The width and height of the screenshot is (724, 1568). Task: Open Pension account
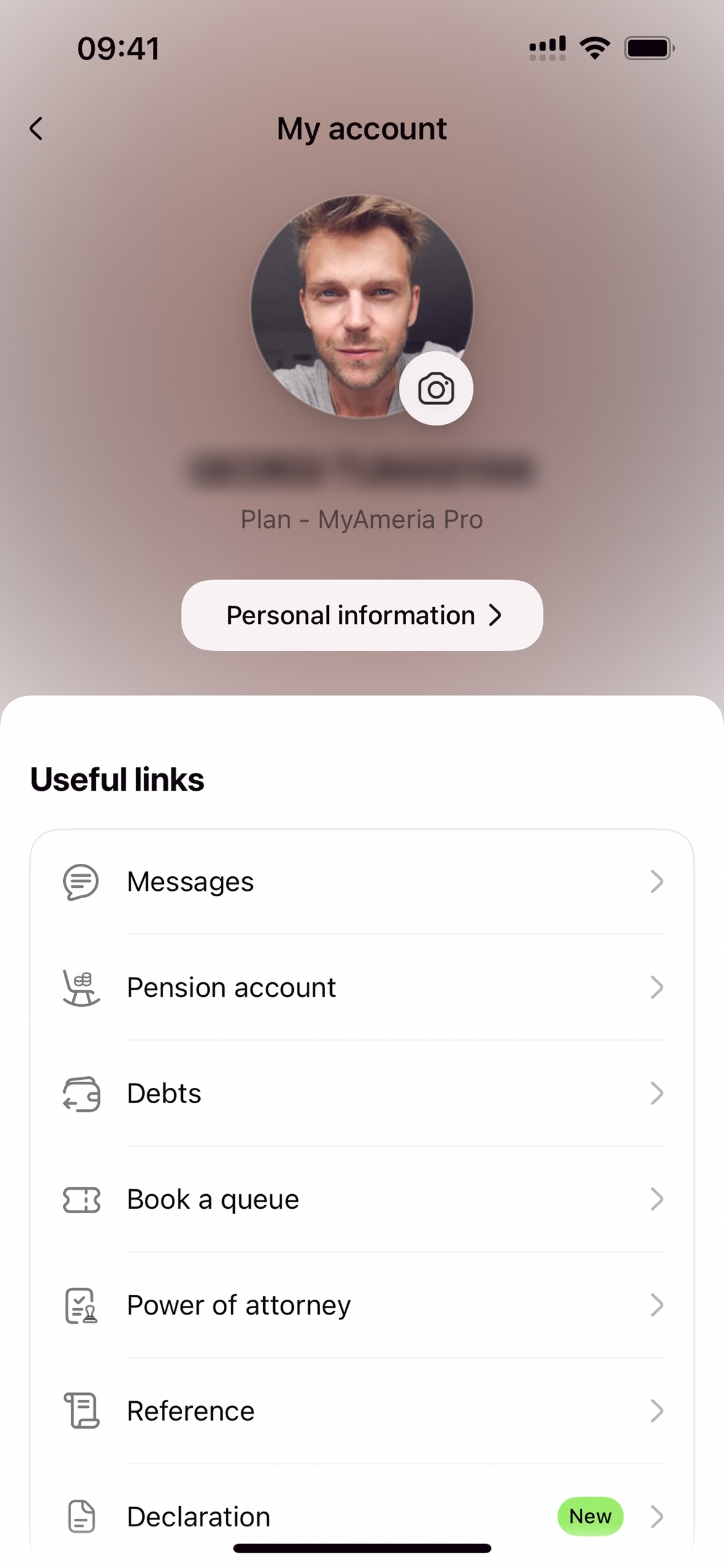click(x=362, y=987)
